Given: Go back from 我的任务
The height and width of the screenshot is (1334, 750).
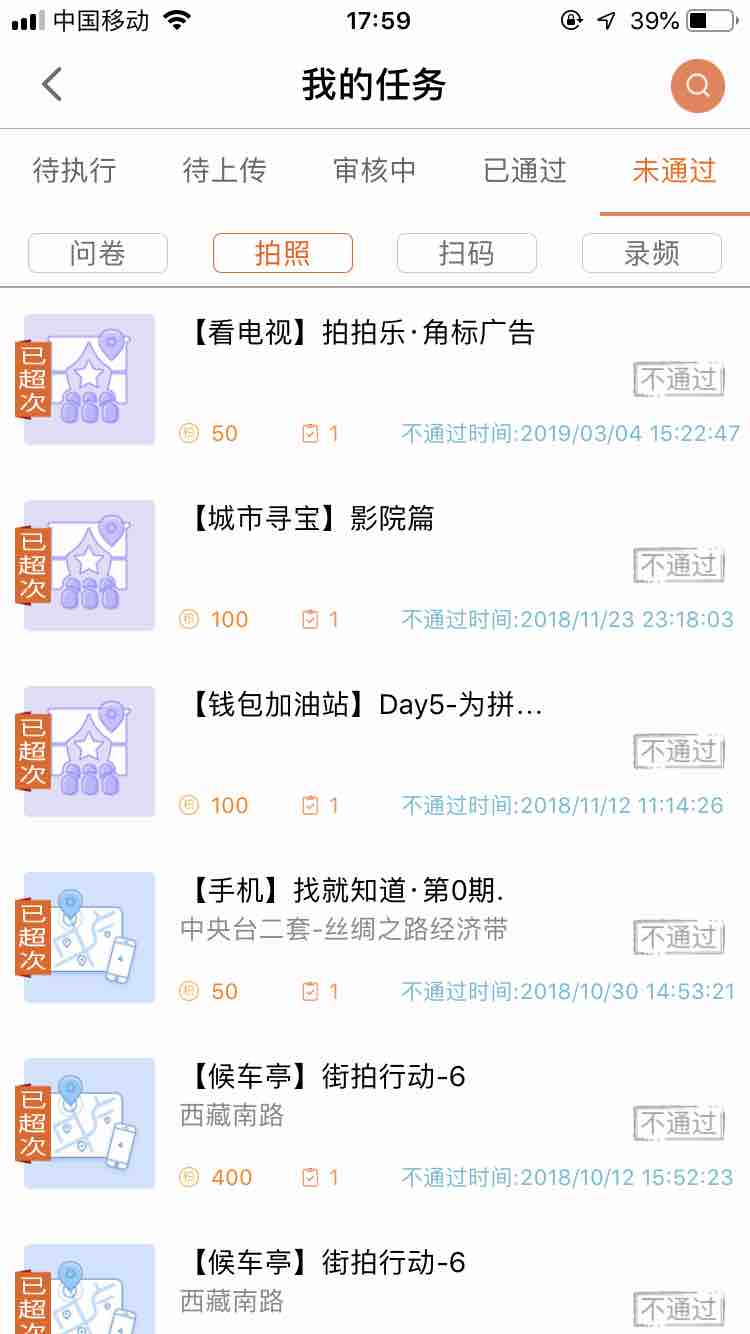Looking at the screenshot, I should (53, 85).
